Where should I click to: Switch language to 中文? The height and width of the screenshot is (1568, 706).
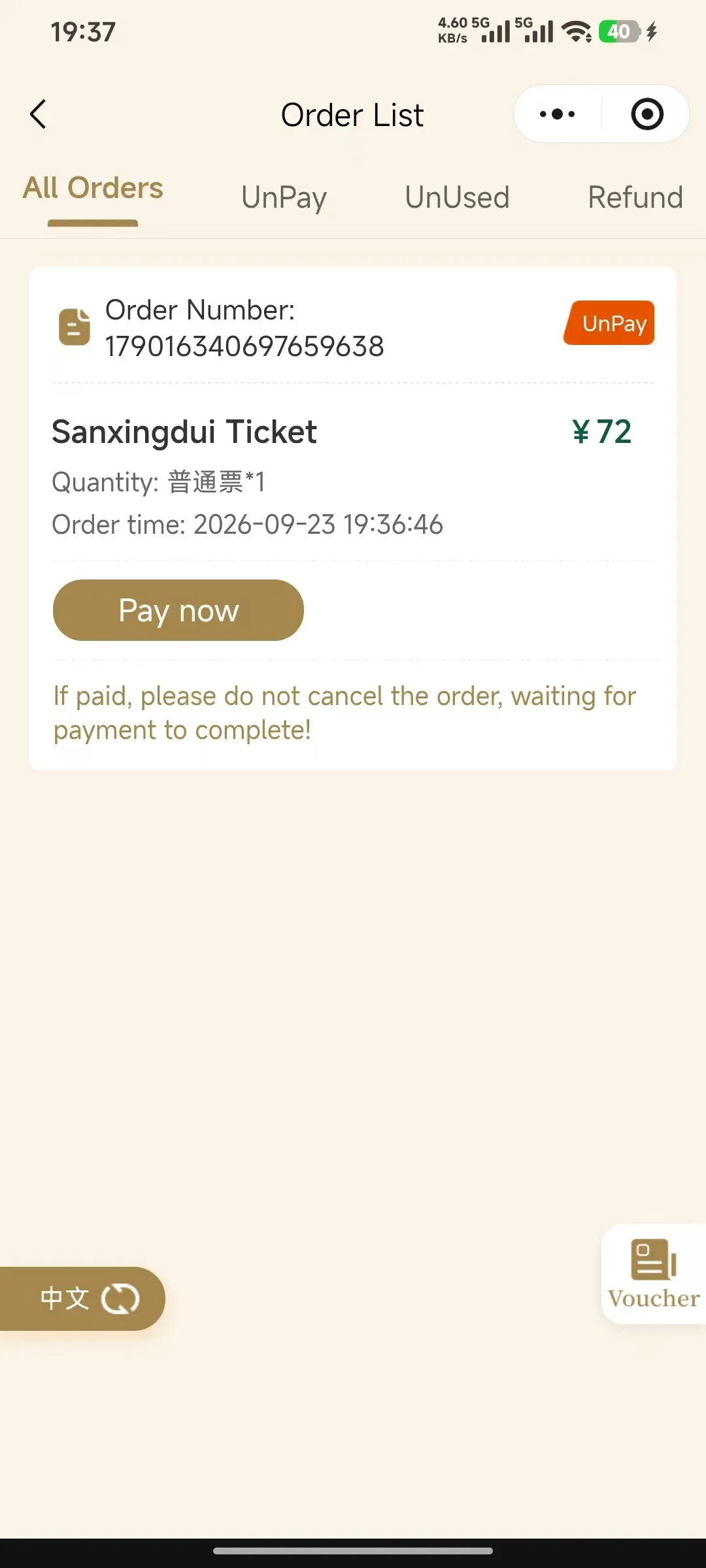82,1298
